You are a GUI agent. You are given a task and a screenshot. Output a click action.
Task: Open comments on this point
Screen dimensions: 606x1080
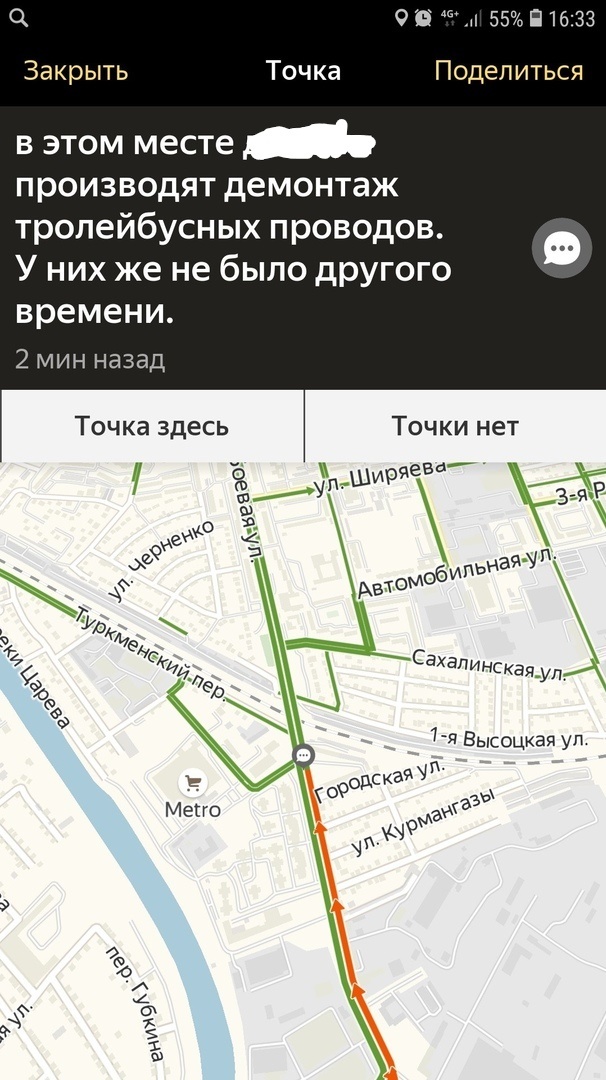(x=562, y=247)
